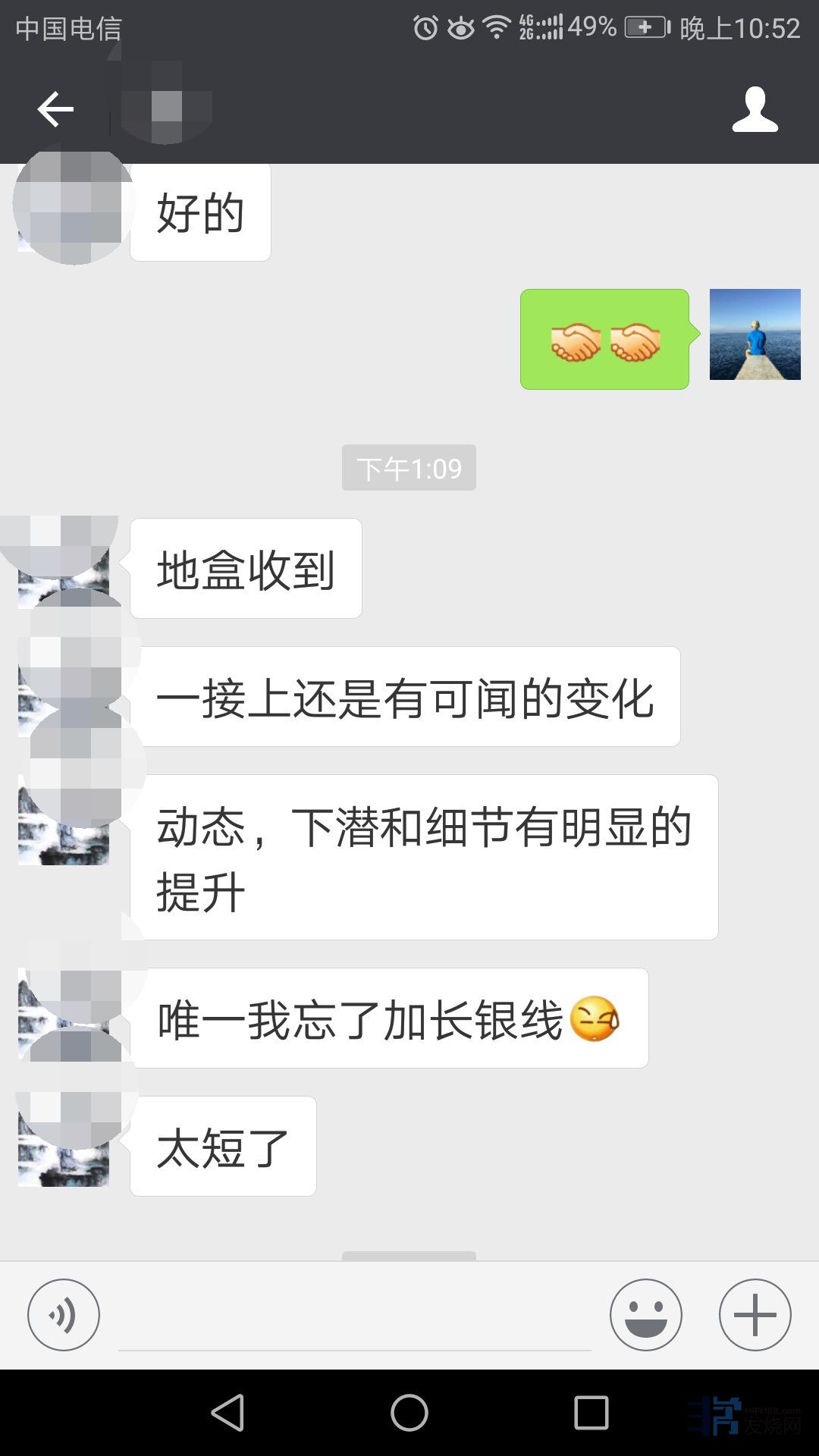
Task: Open the emoji sticker panel
Action: 645,1314
